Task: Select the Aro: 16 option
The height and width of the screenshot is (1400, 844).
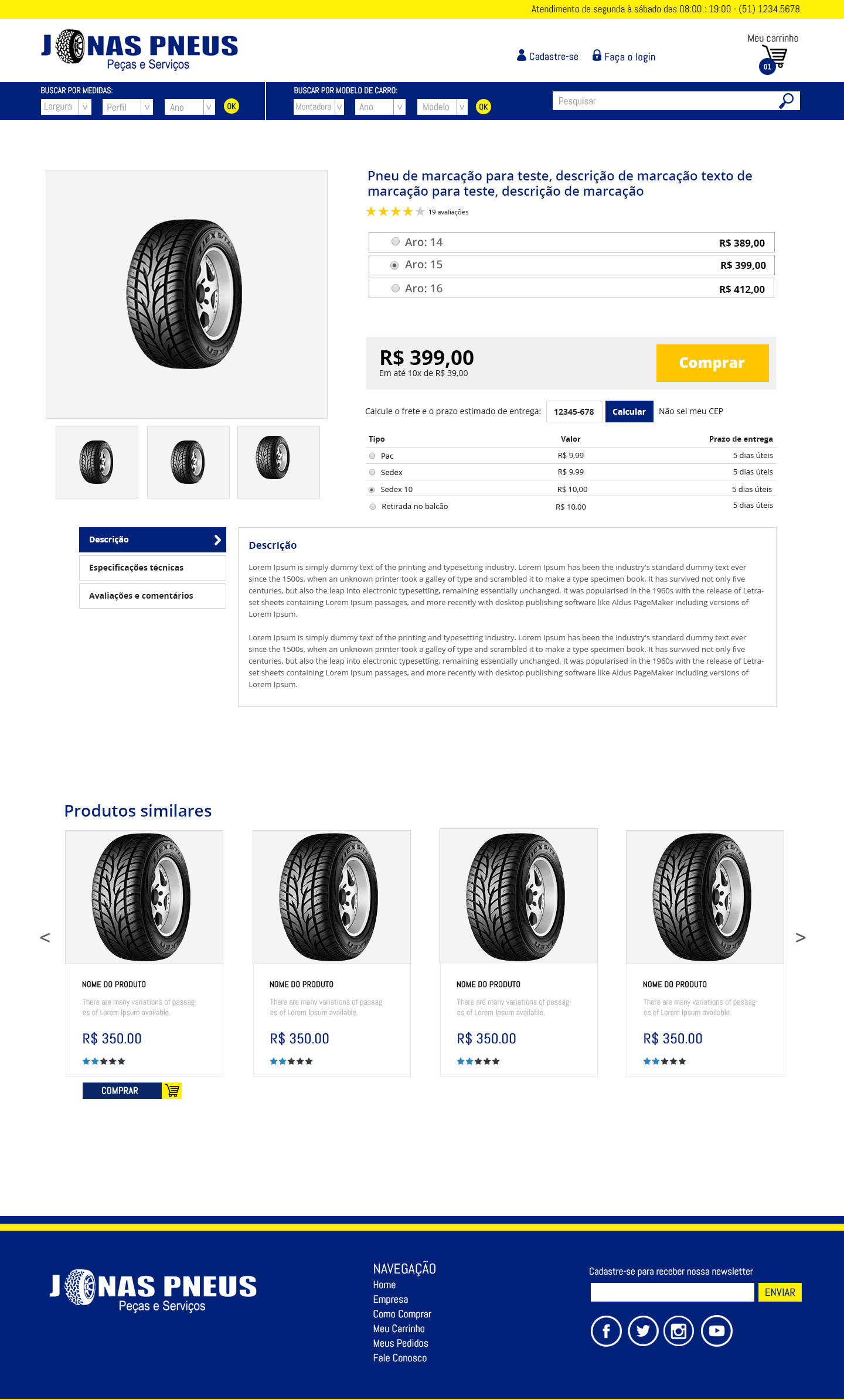Action: click(396, 288)
